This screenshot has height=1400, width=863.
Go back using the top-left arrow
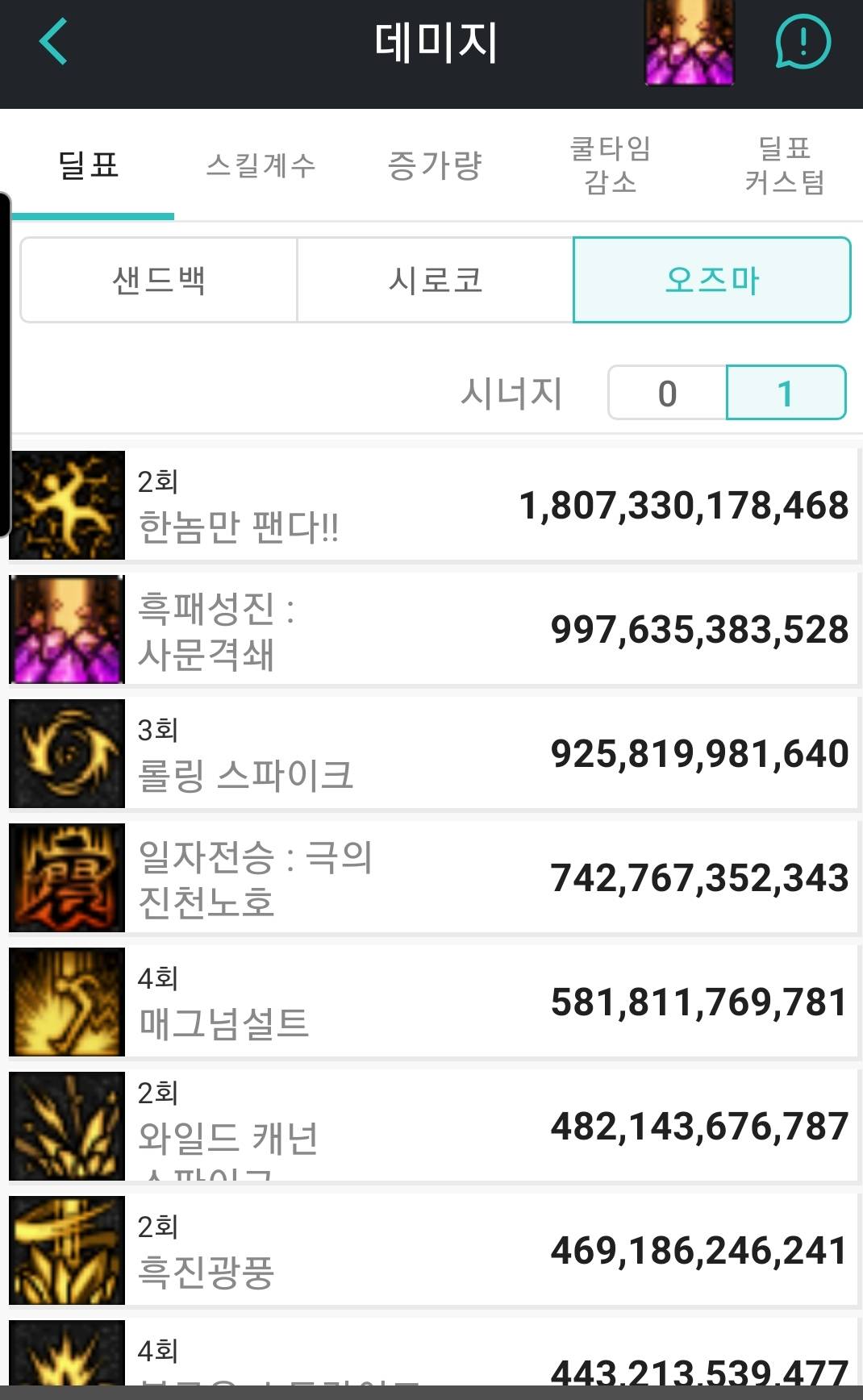53,42
